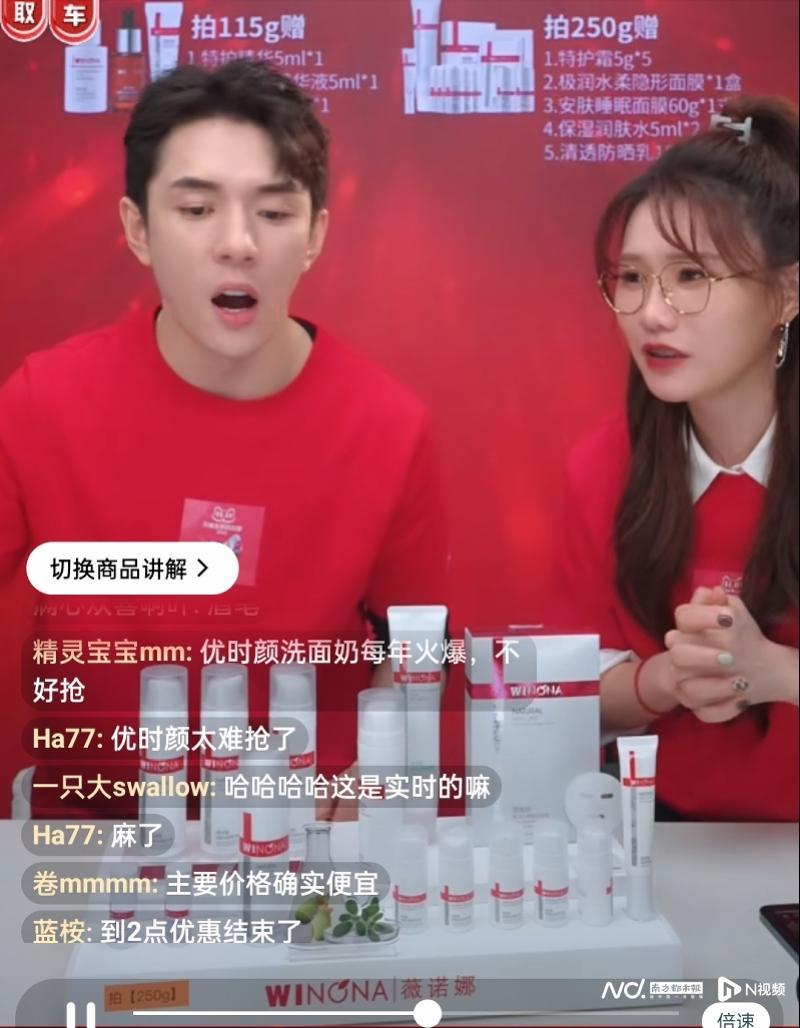The height and width of the screenshot is (1028, 800).
Task: Open the switch product explanation button
Action: [x=132, y=569]
